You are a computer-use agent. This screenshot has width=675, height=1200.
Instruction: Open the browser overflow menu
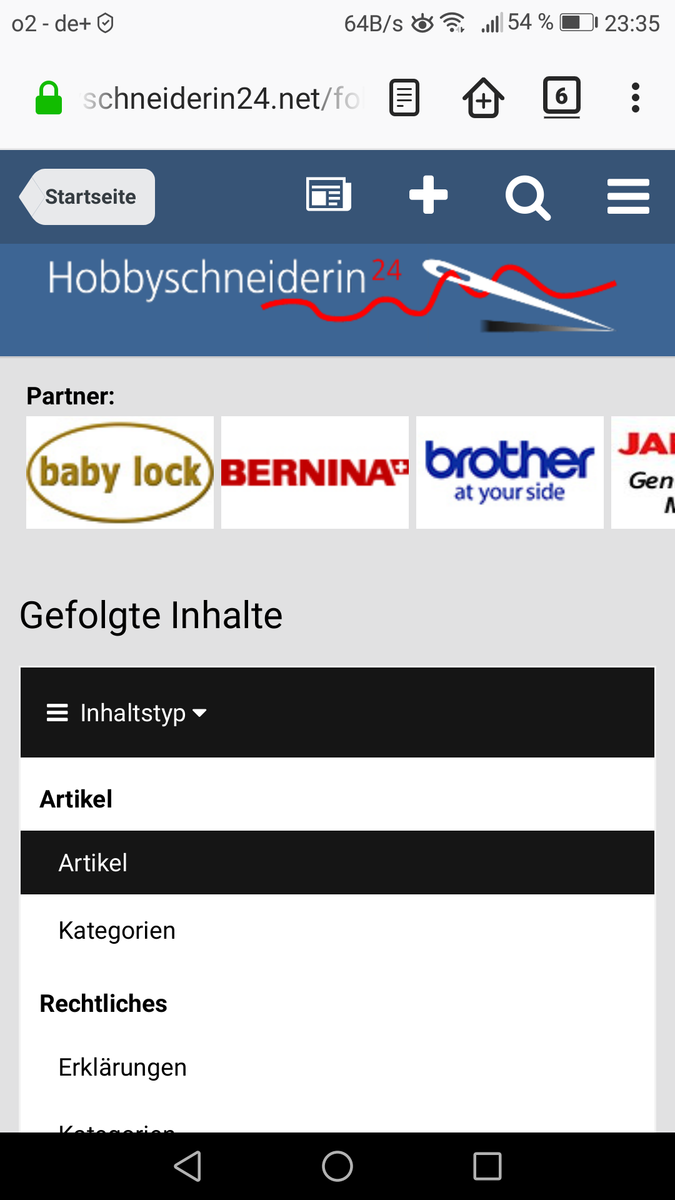click(x=635, y=98)
